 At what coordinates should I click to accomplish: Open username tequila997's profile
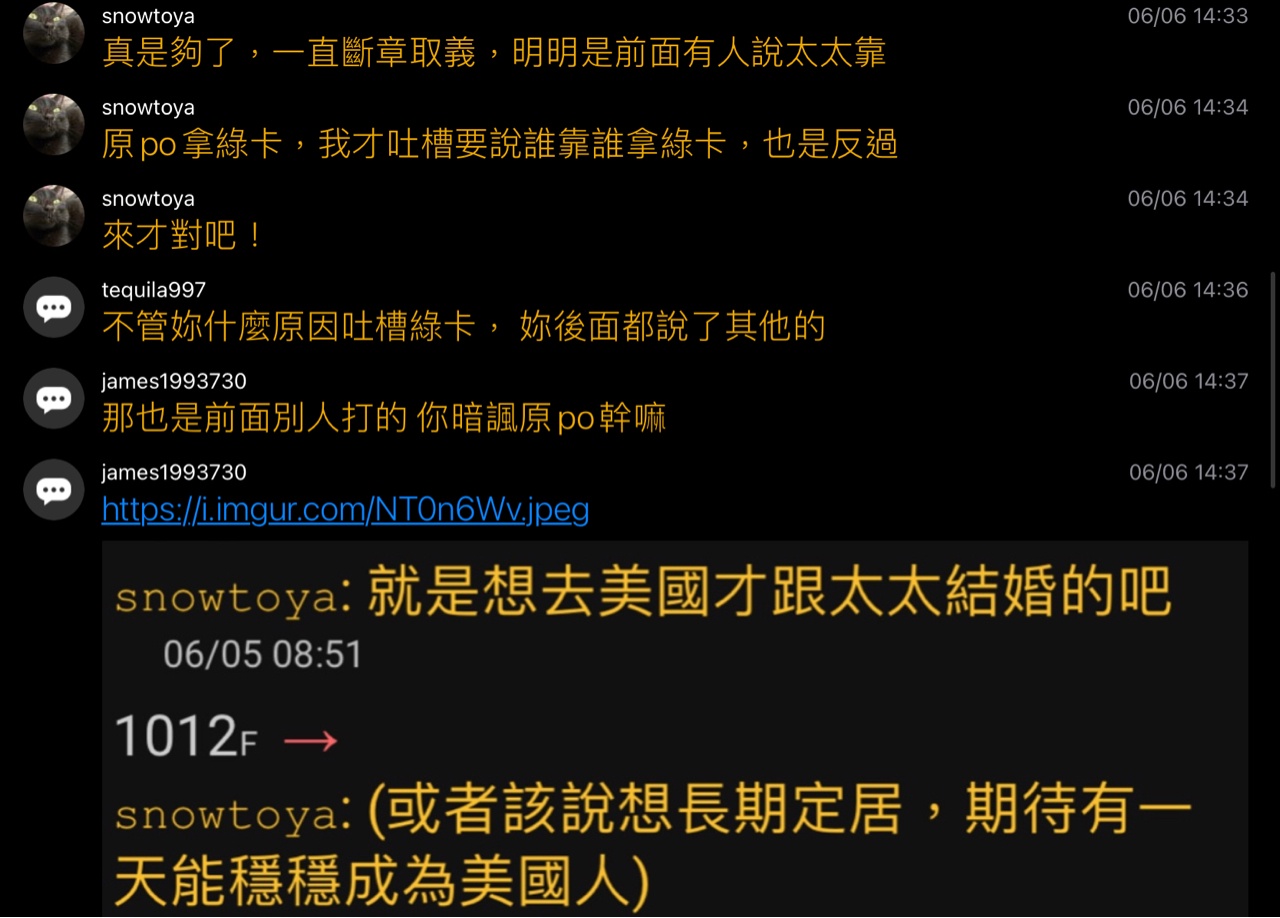(x=153, y=290)
